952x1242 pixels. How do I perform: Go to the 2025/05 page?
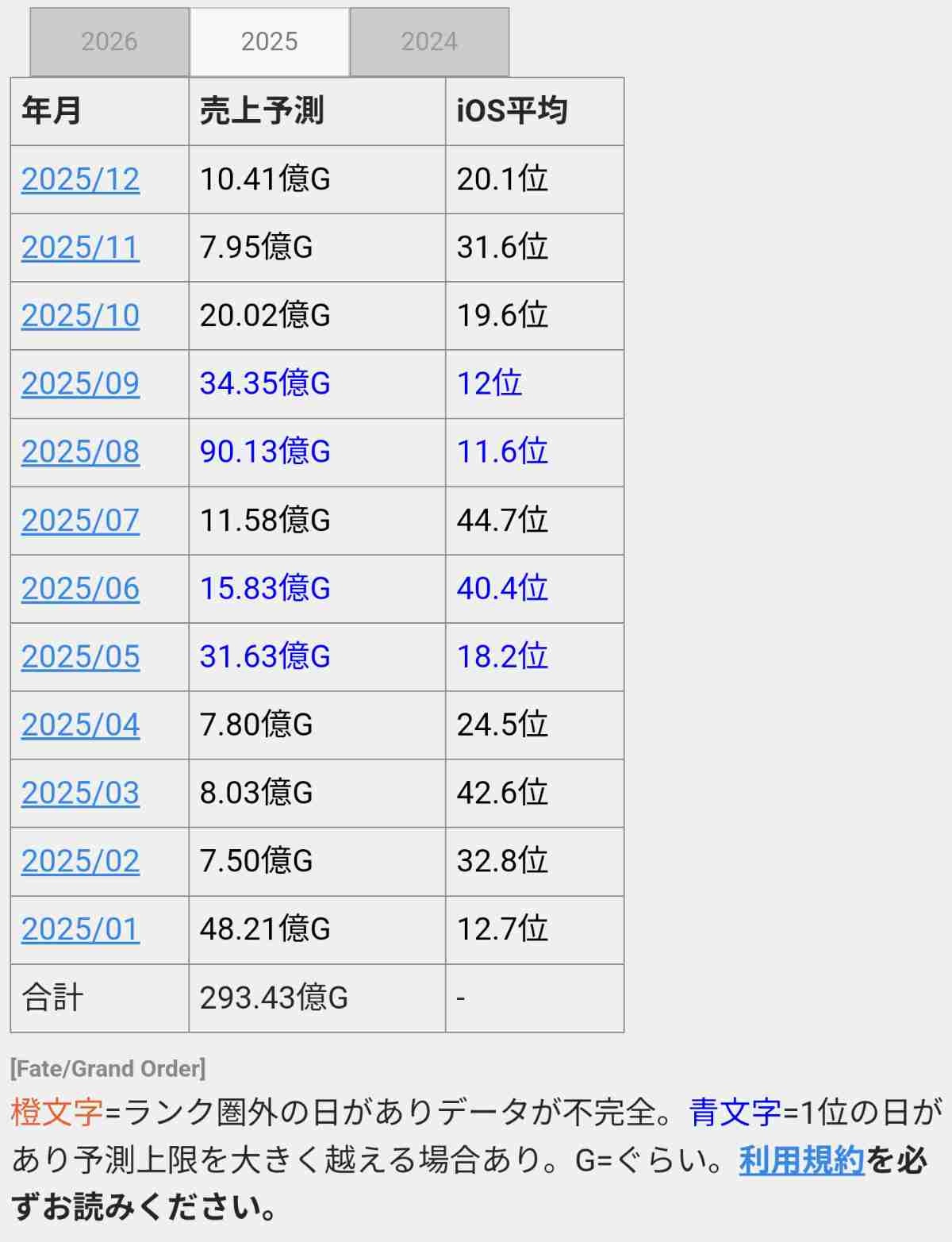pos(80,657)
